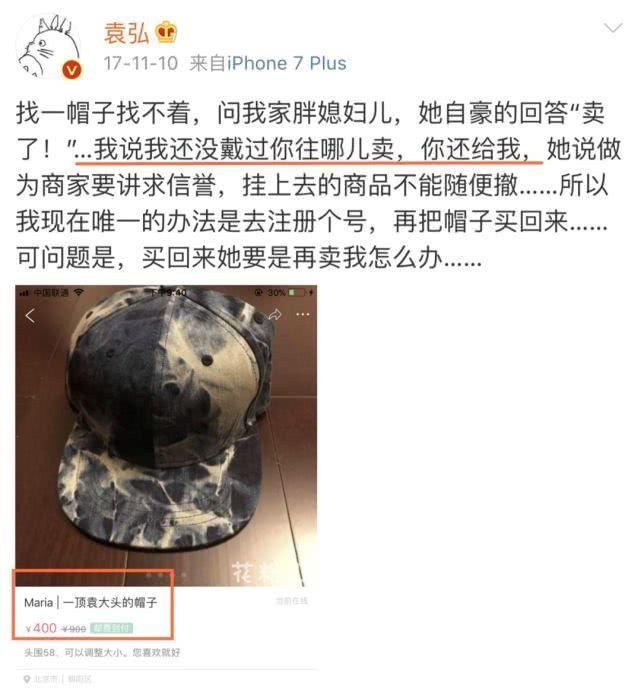Open the iPhone 7 Plus source link

[287, 63]
